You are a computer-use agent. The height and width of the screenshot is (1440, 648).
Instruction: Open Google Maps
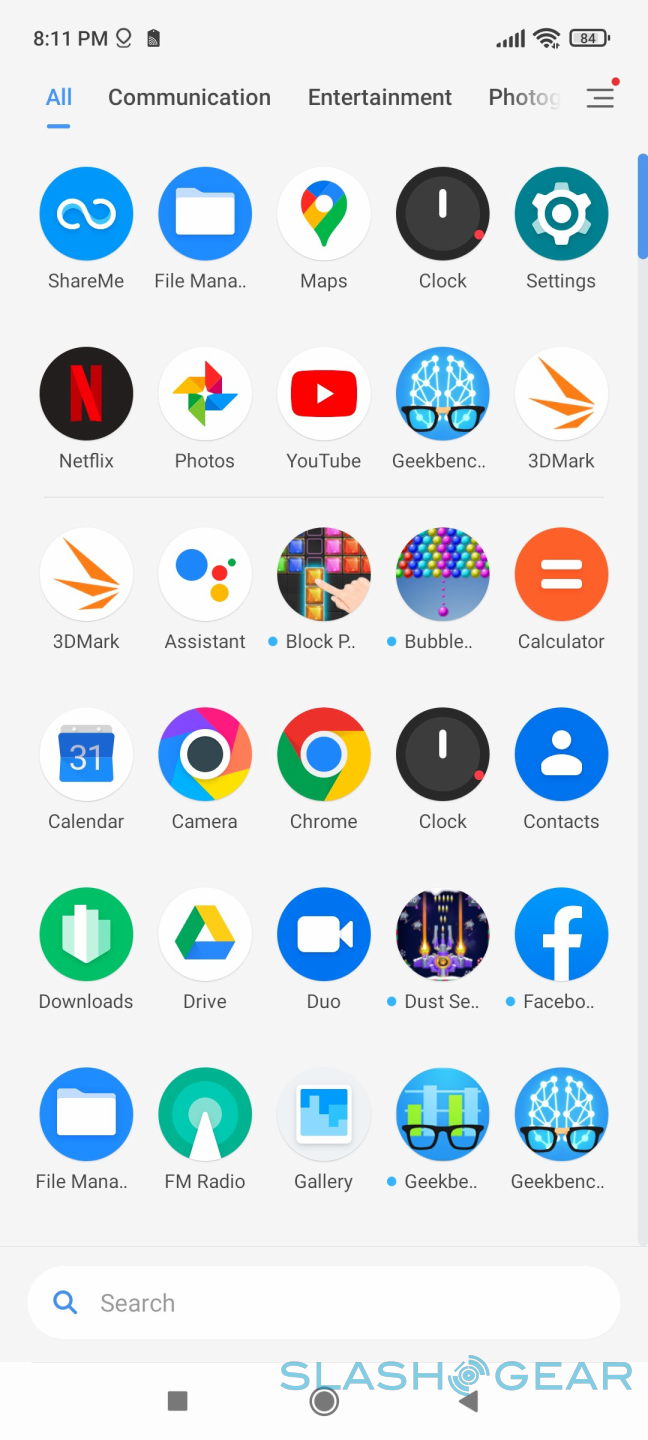(x=324, y=214)
